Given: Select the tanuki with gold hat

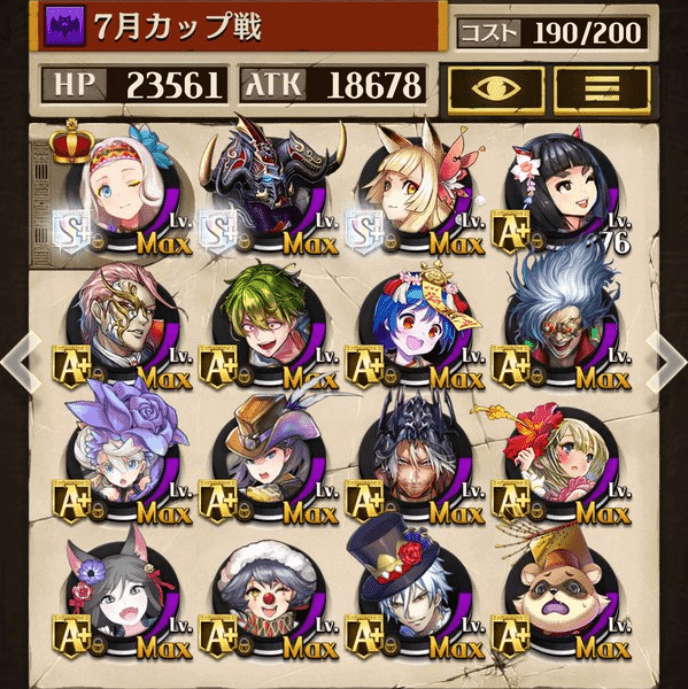Looking at the screenshot, I should (x=555, y=595).
